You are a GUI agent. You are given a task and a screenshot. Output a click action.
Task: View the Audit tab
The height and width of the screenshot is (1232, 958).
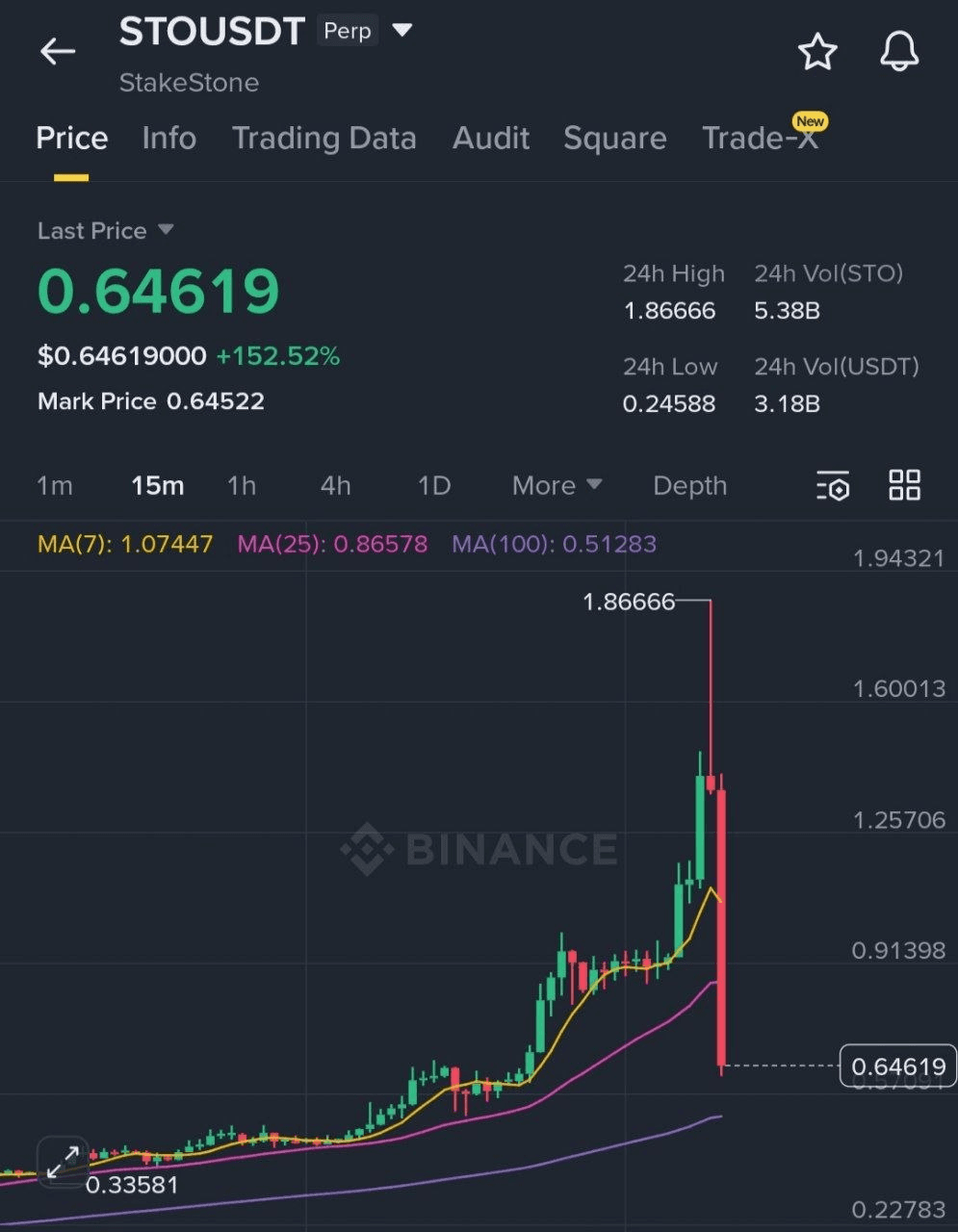pyautogui.click(x=490, y=139)
